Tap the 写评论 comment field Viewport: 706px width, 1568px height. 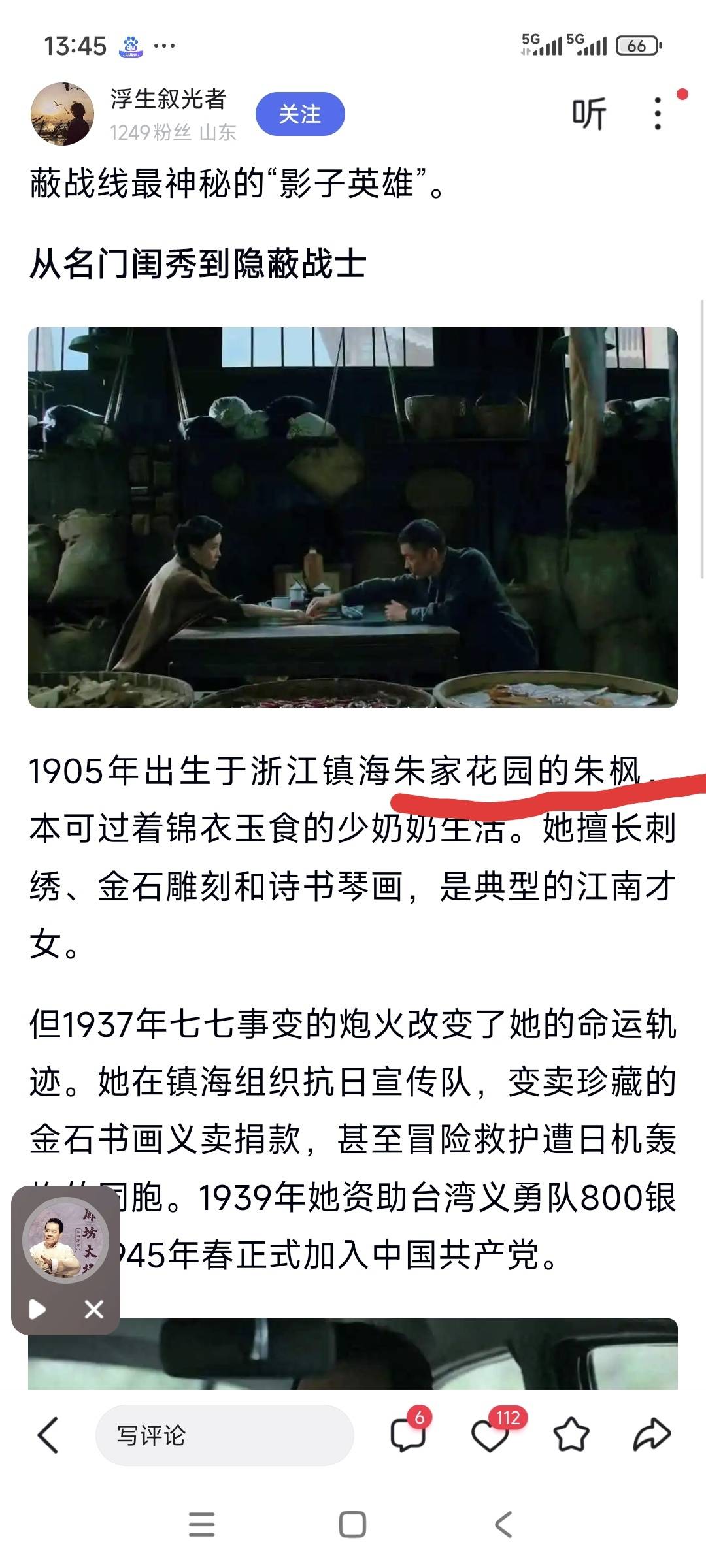(x=224, y=1435)
